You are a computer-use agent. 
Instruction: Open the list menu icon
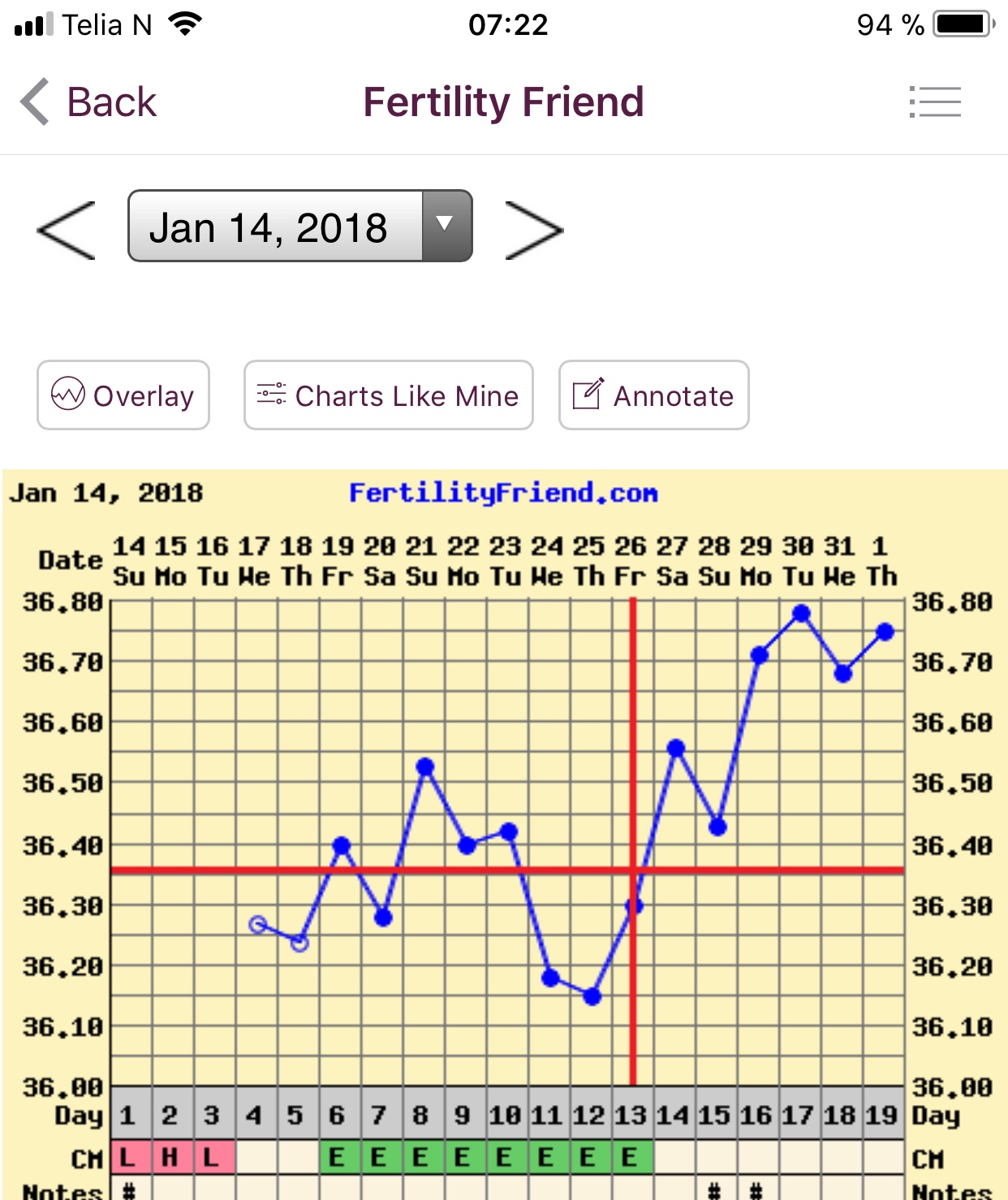tap(935, 102)
